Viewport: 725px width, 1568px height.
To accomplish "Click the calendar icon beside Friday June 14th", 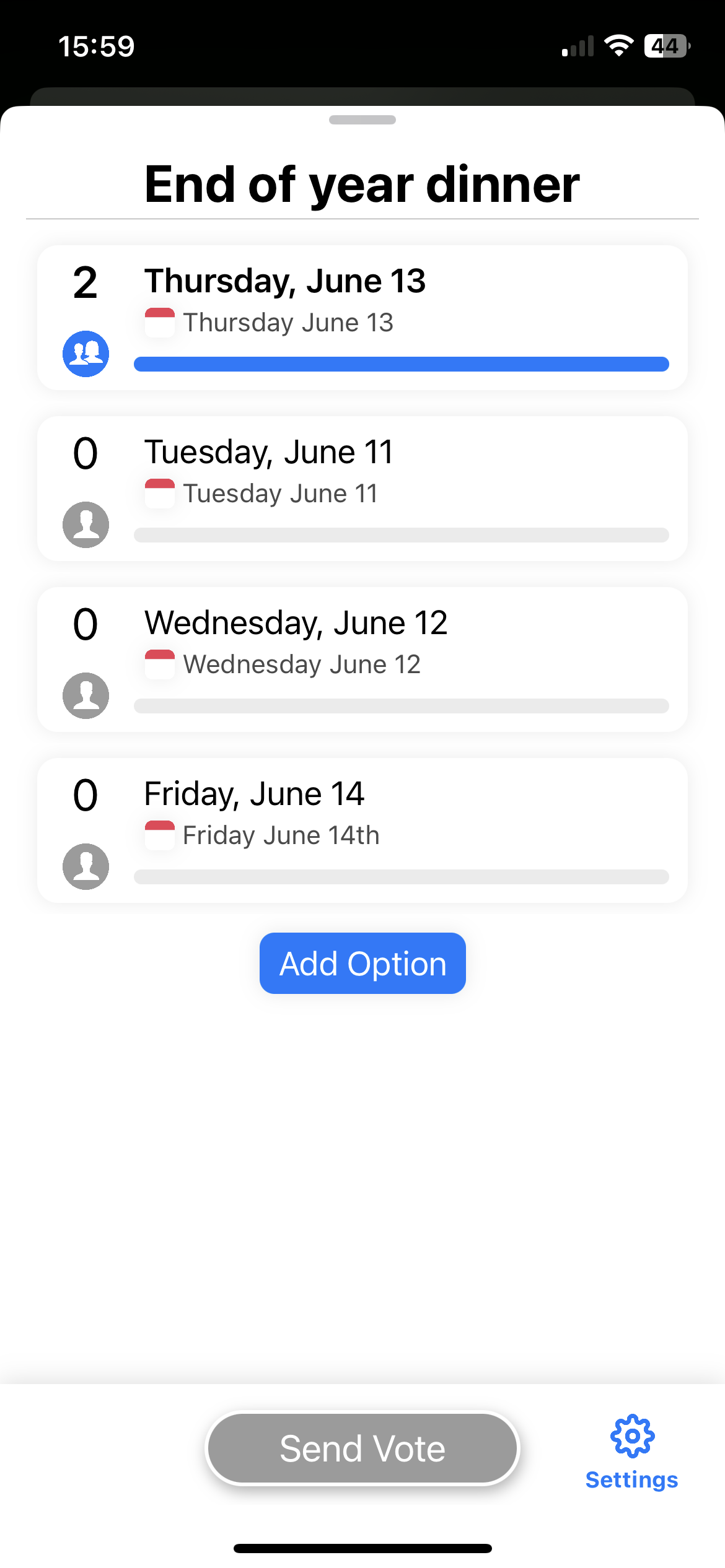I will tap(160, 834).
